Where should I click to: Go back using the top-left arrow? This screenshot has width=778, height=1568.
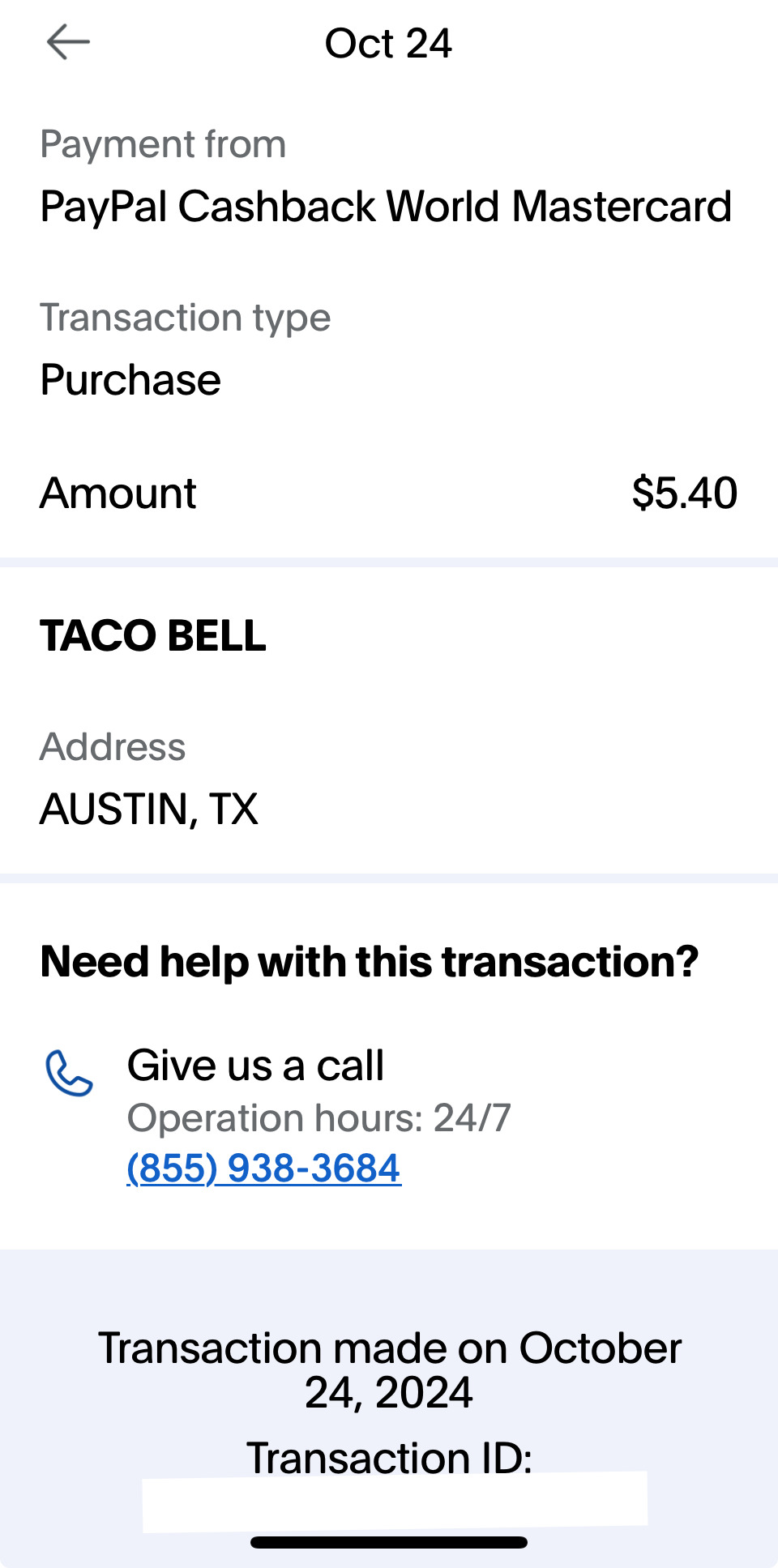[x=68, y=42]
